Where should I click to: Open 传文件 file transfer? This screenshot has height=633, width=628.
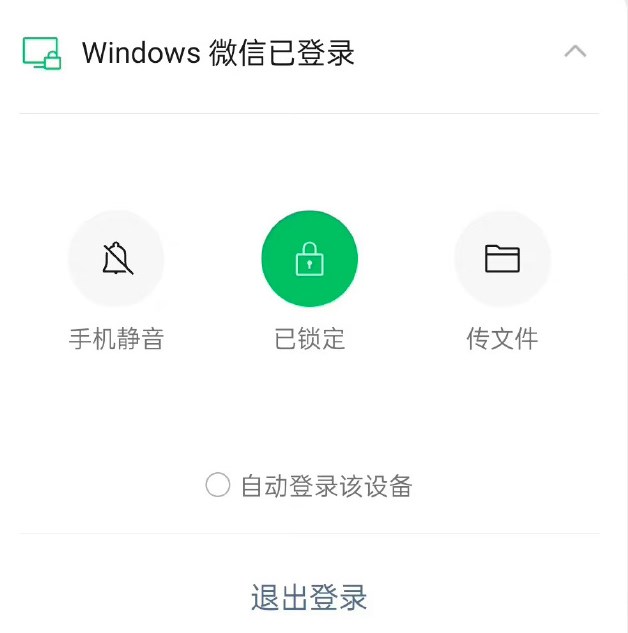[502, 259]
